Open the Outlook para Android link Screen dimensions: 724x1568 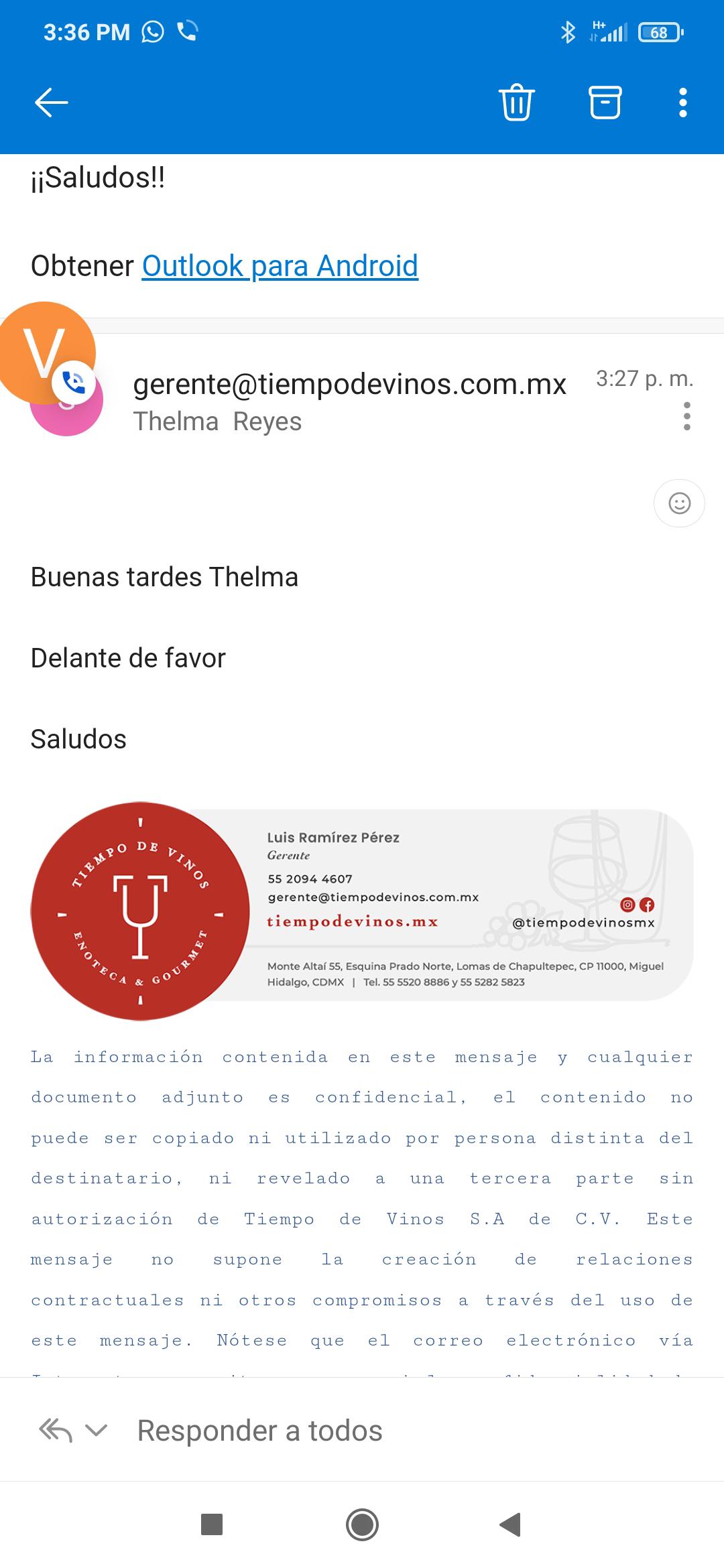click(280, 266)
